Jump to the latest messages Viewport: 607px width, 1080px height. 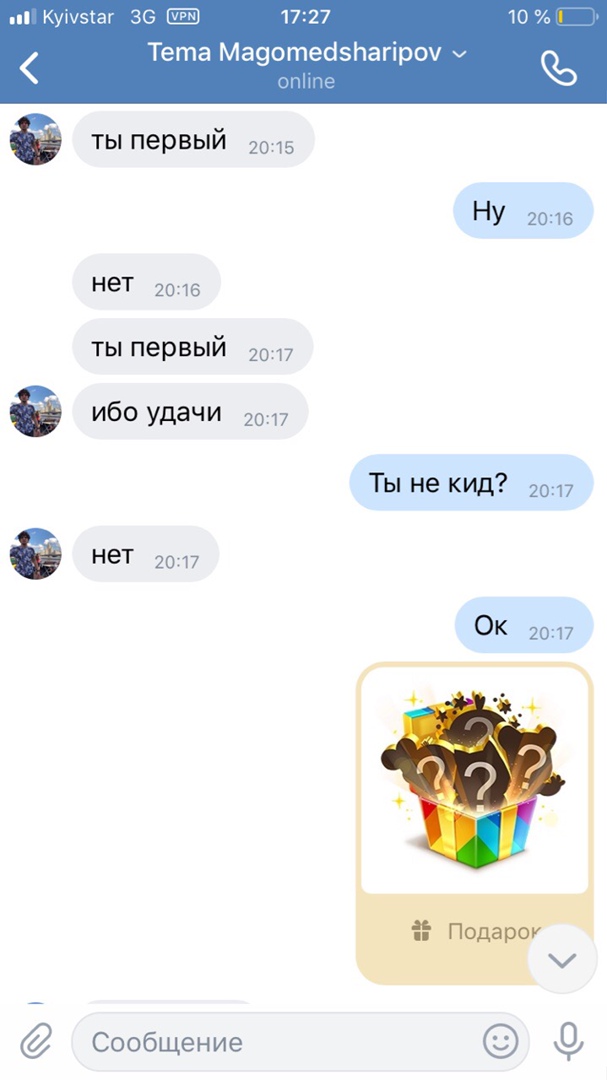point(562,960)
